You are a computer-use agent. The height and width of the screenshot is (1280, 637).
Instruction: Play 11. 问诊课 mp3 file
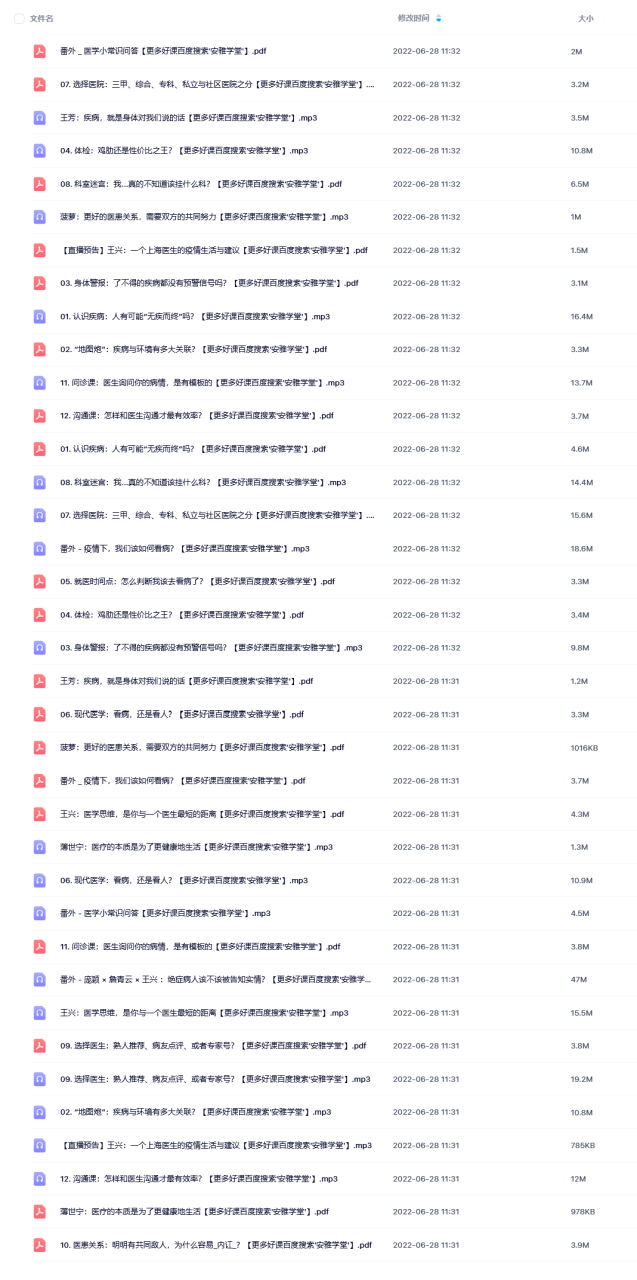point(202,382)
